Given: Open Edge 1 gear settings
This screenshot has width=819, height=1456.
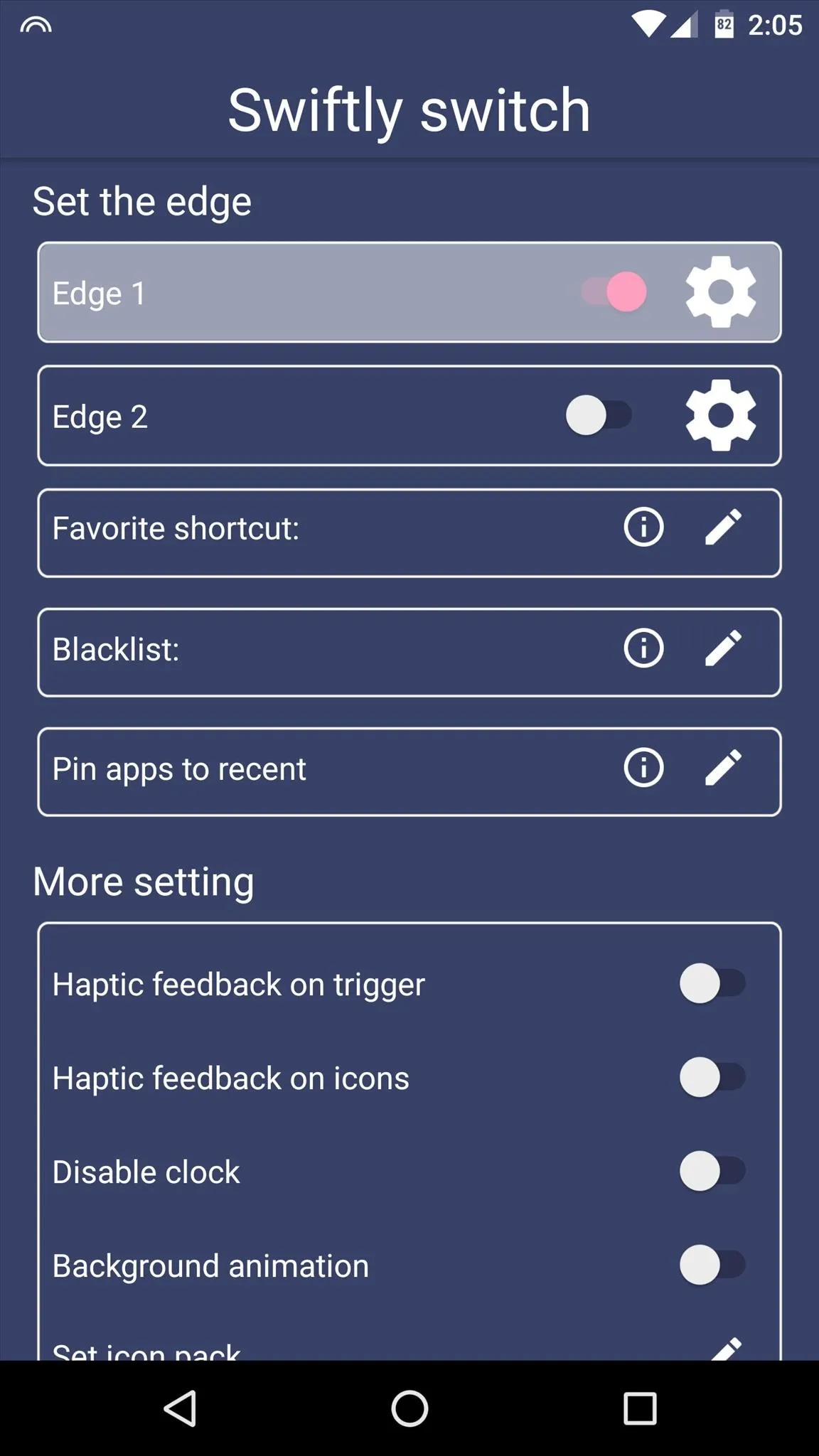Looking at the screenshot, I should pos(720,292).
